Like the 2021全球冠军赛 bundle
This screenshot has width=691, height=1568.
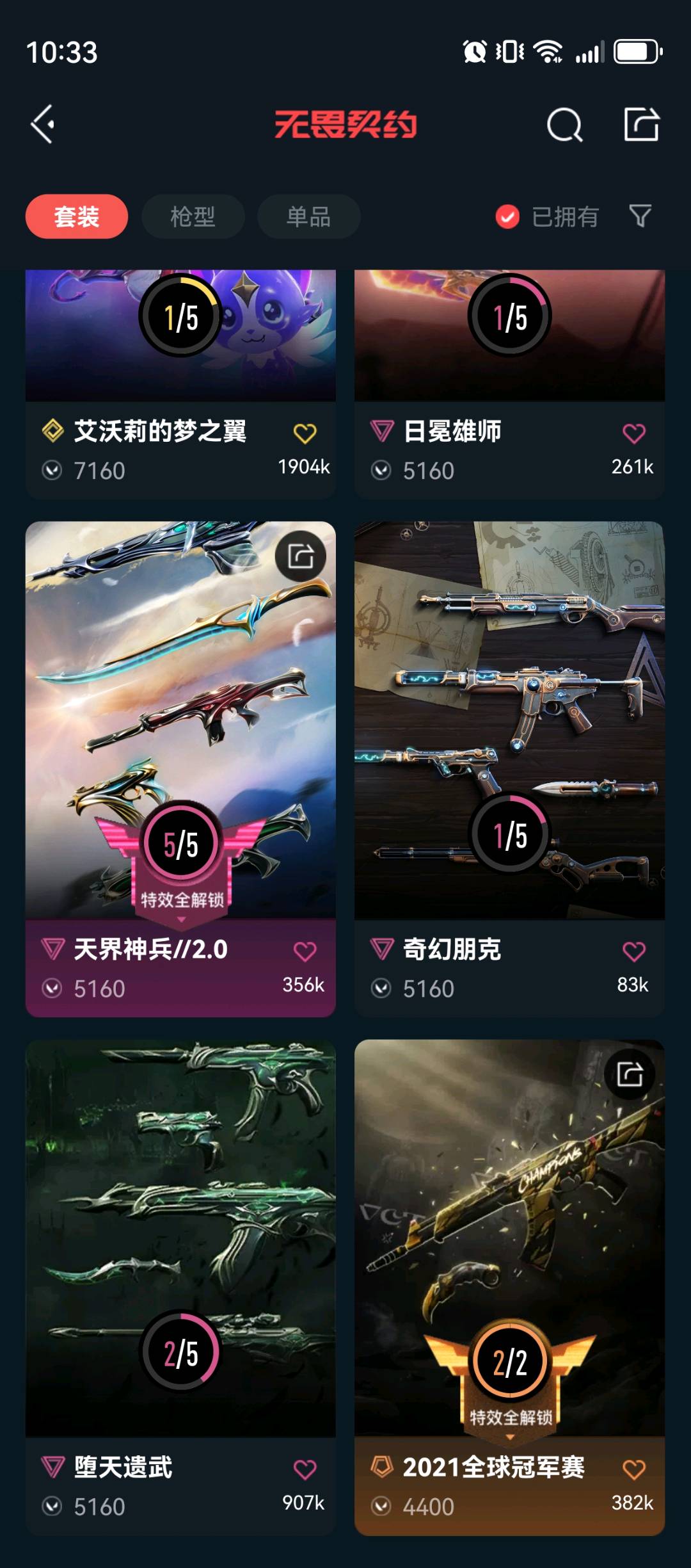(x=633, y=1469)
